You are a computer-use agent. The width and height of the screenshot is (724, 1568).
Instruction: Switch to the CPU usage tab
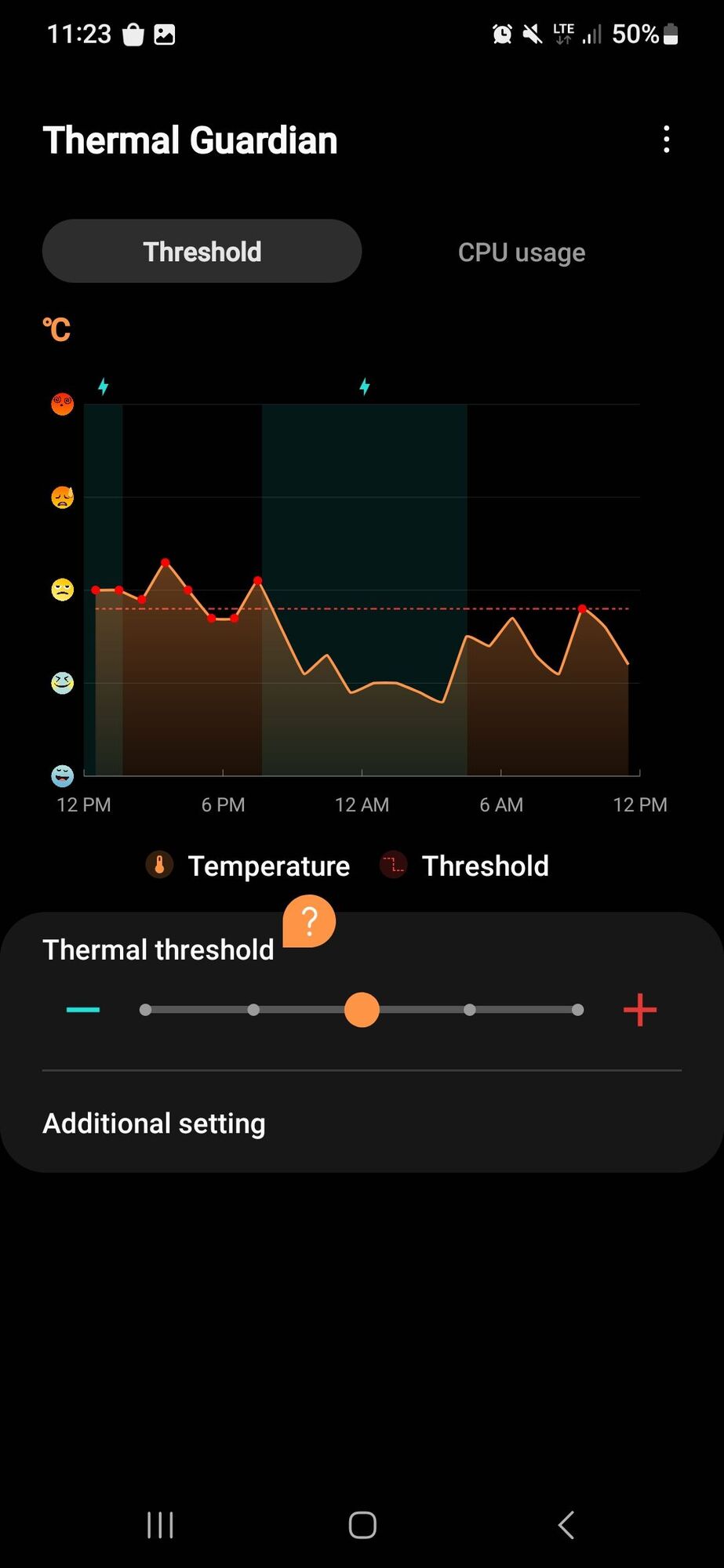tap(522, 252)
